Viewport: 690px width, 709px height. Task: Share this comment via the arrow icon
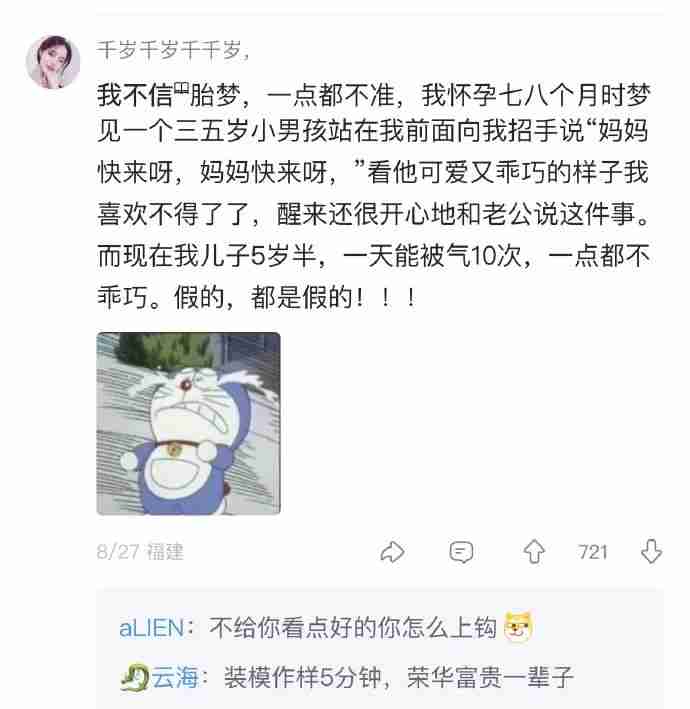(x=393, y=551)
